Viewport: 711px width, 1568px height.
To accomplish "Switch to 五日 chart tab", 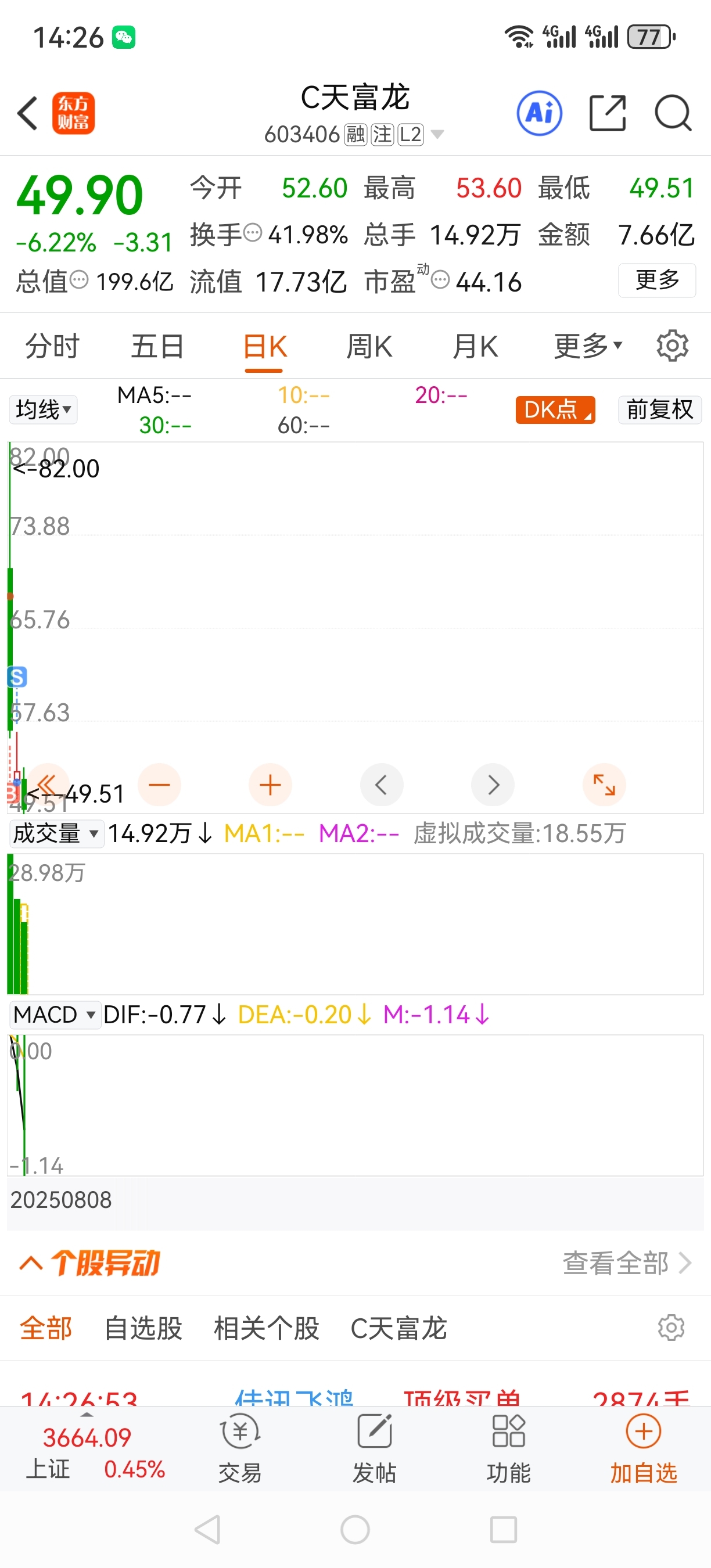I will click(x=157, y=346).
